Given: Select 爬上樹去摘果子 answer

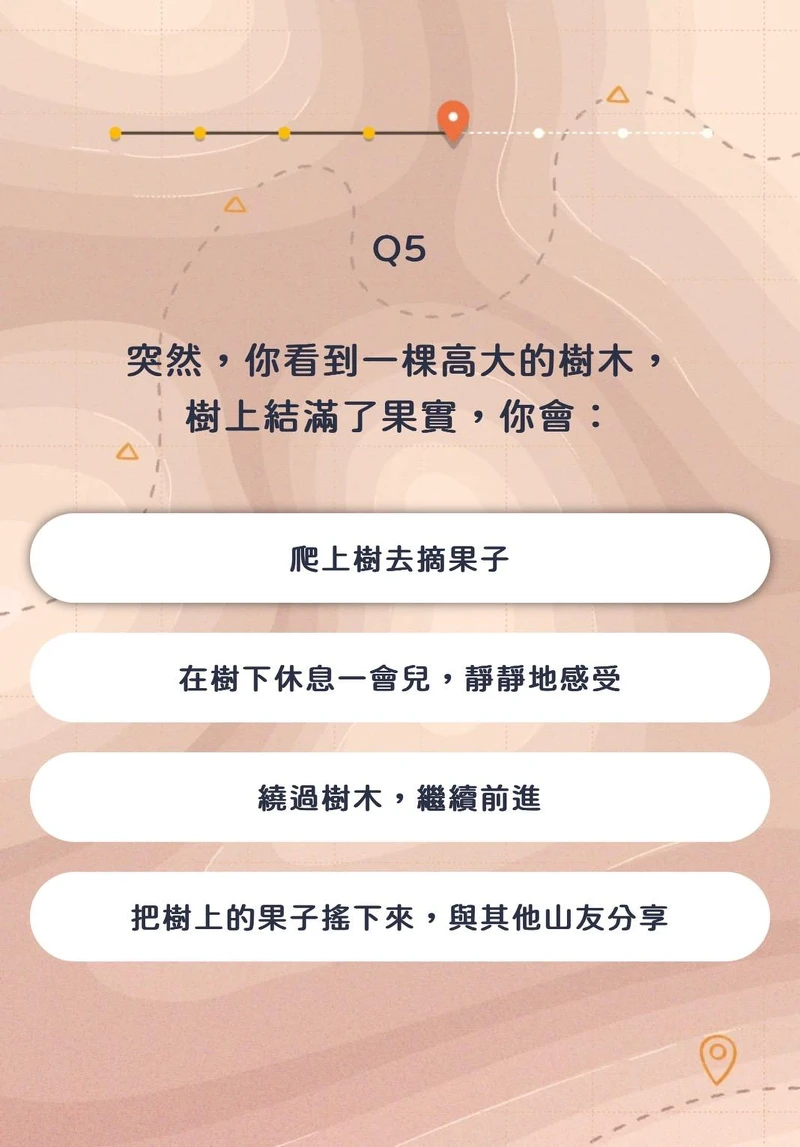Looking at the screenshot, I should tap(400, 559).
